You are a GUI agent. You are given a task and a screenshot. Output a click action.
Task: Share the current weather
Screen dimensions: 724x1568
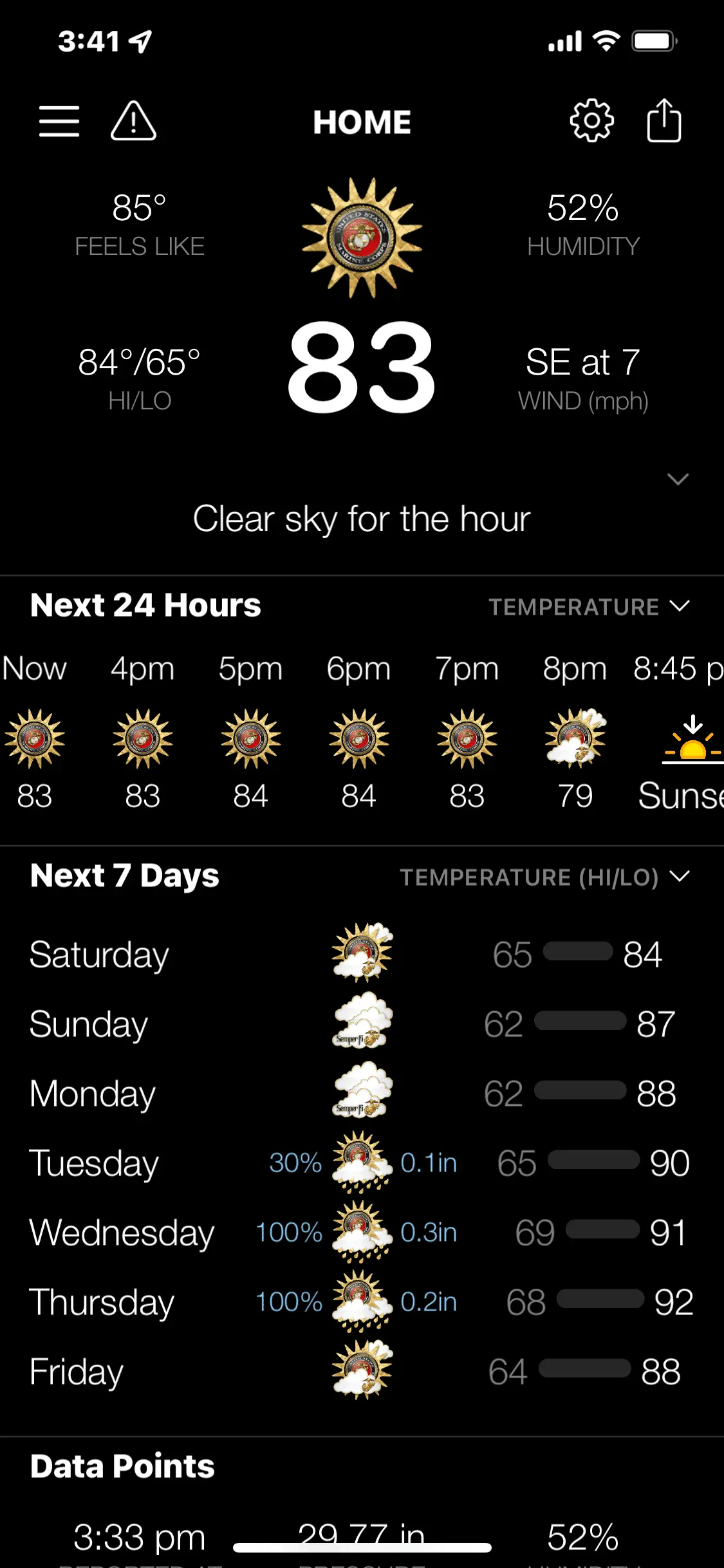(664, 121)
